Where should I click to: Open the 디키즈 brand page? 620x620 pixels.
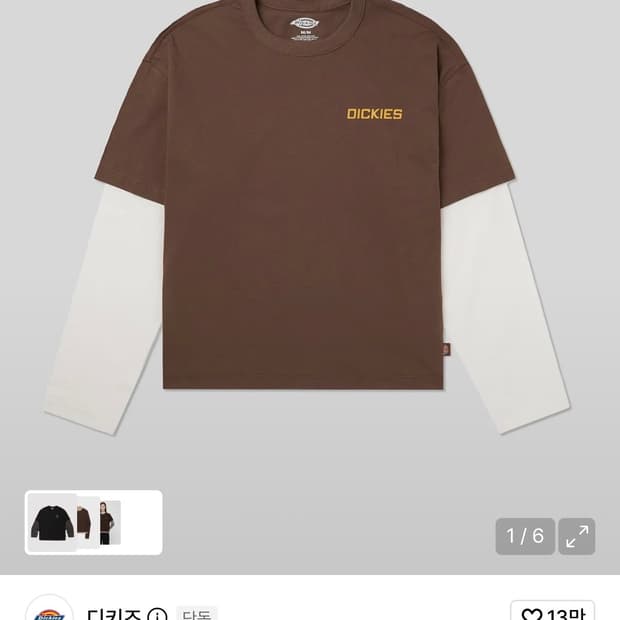click(x=114, y=616)
